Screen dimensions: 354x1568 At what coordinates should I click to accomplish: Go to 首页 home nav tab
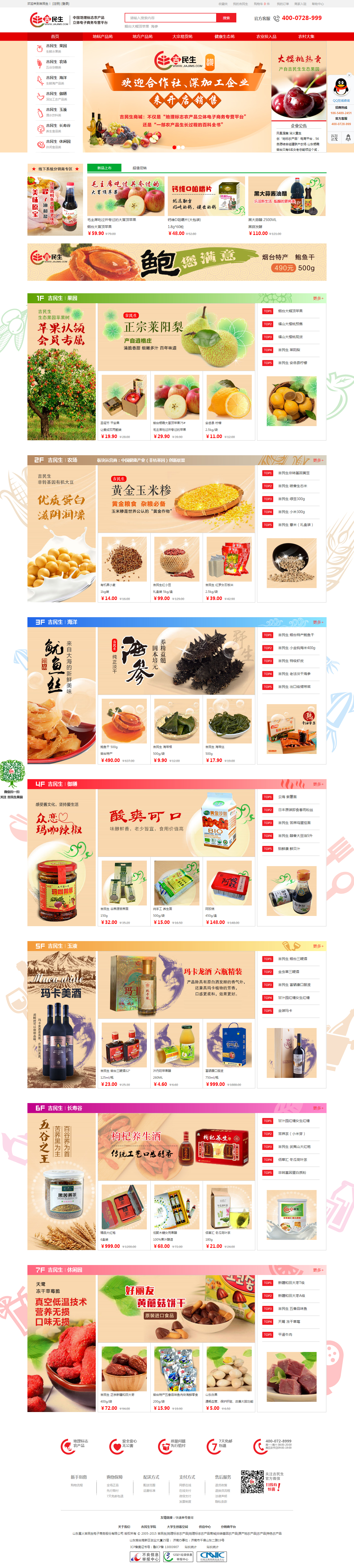(55, 37)
